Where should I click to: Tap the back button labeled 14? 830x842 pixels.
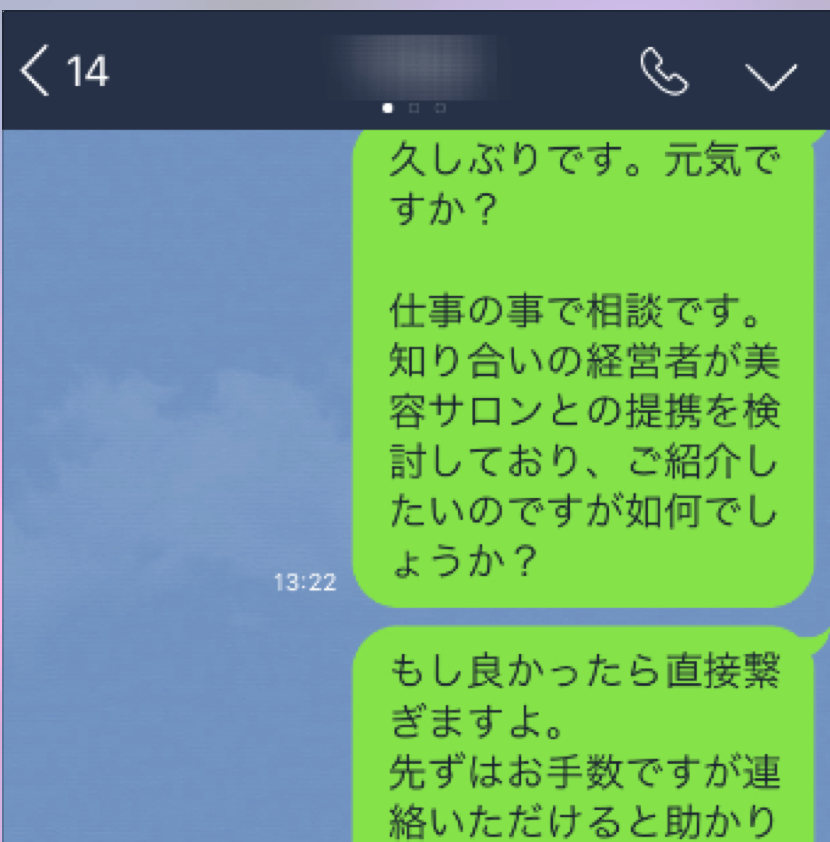[60, 69]
